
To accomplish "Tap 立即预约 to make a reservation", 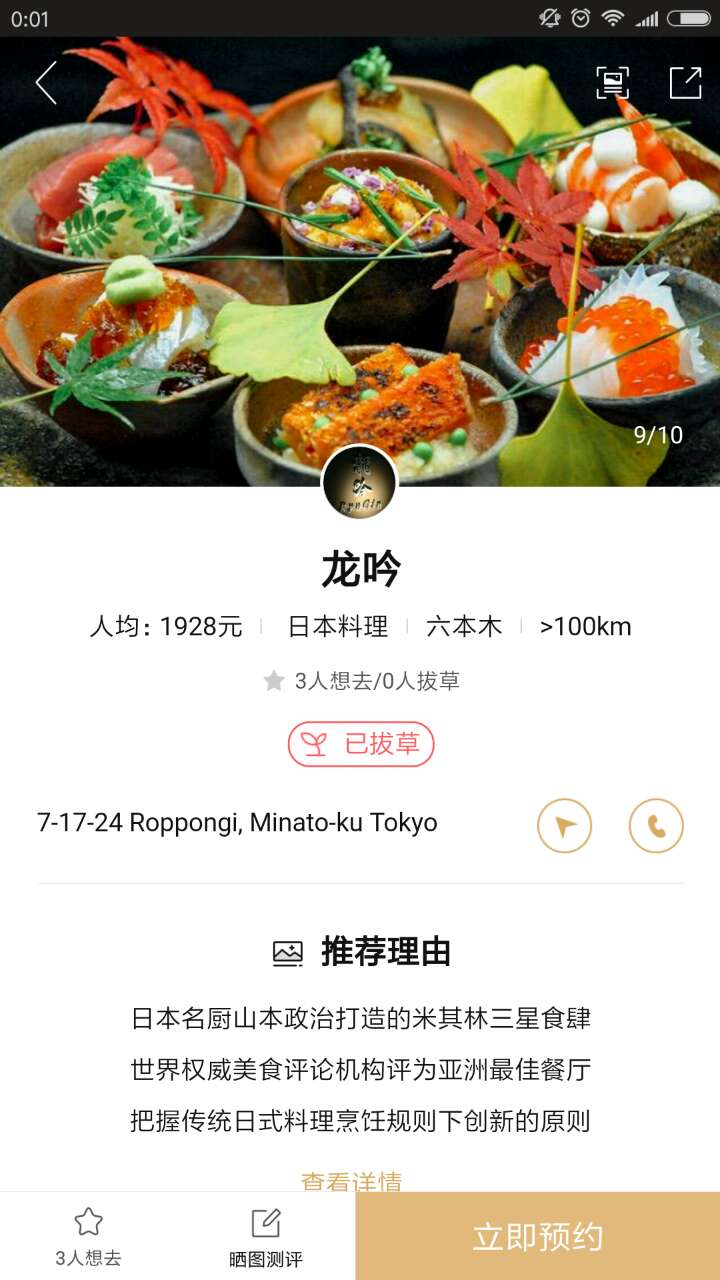I will (x=537, y=1236).
